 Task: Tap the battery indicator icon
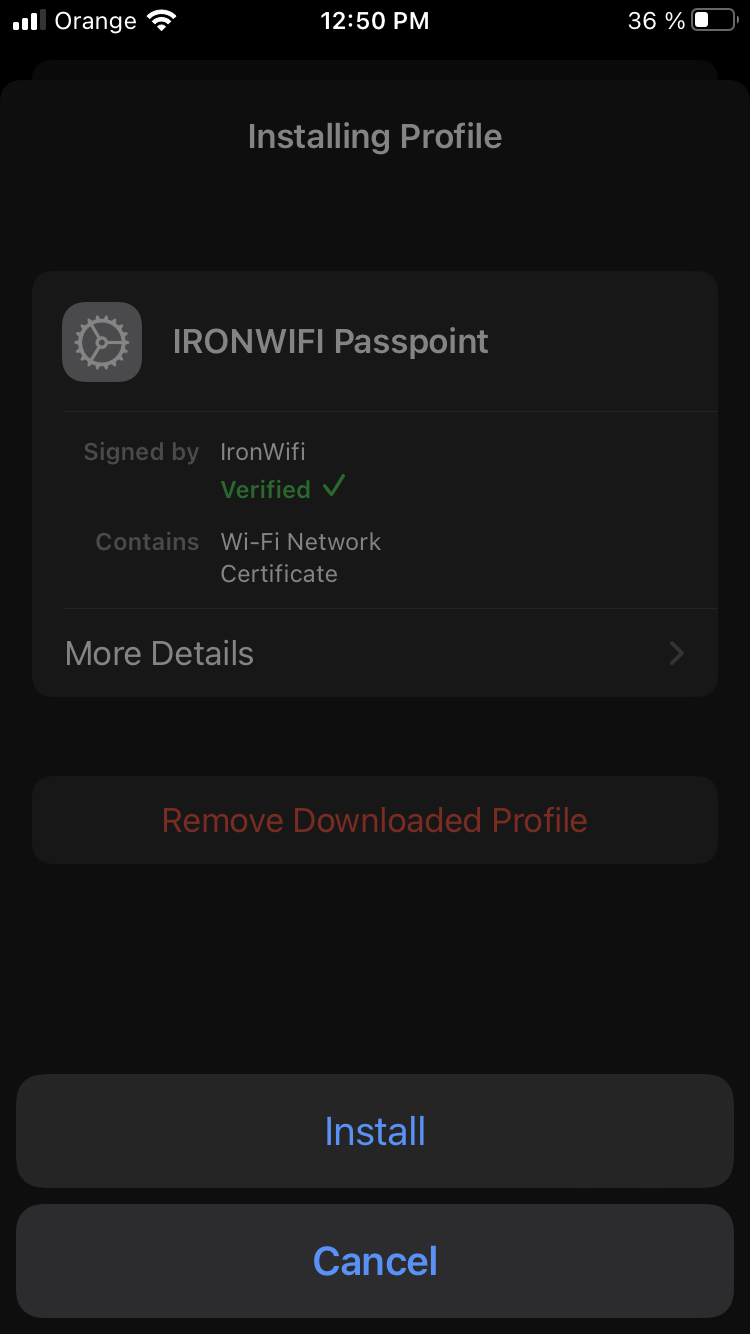pyautogui.click(x=711, y=19)
